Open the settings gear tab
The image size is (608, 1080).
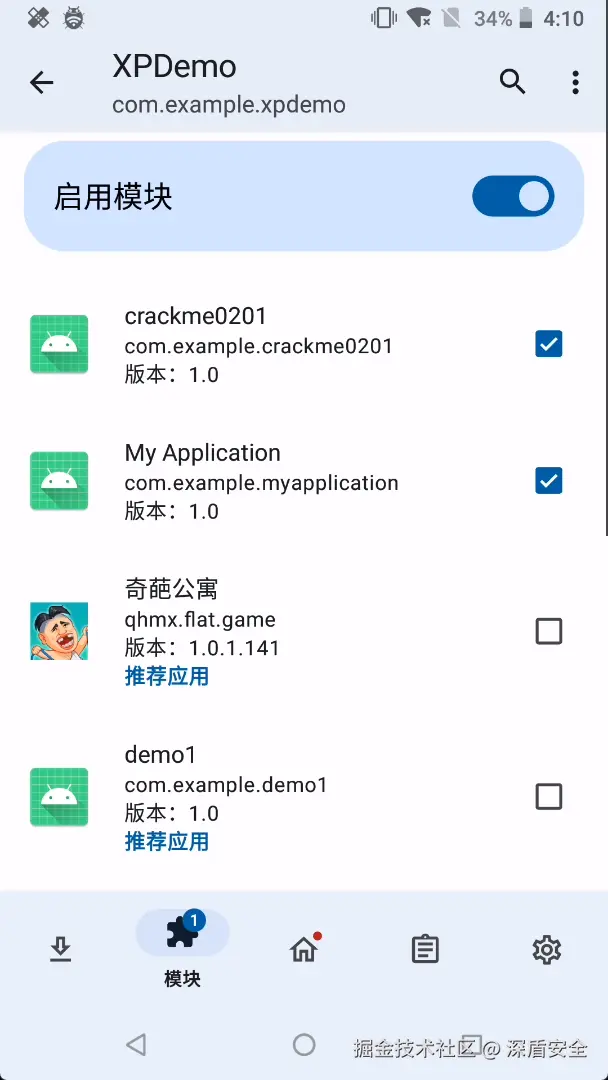click(546, 949)
